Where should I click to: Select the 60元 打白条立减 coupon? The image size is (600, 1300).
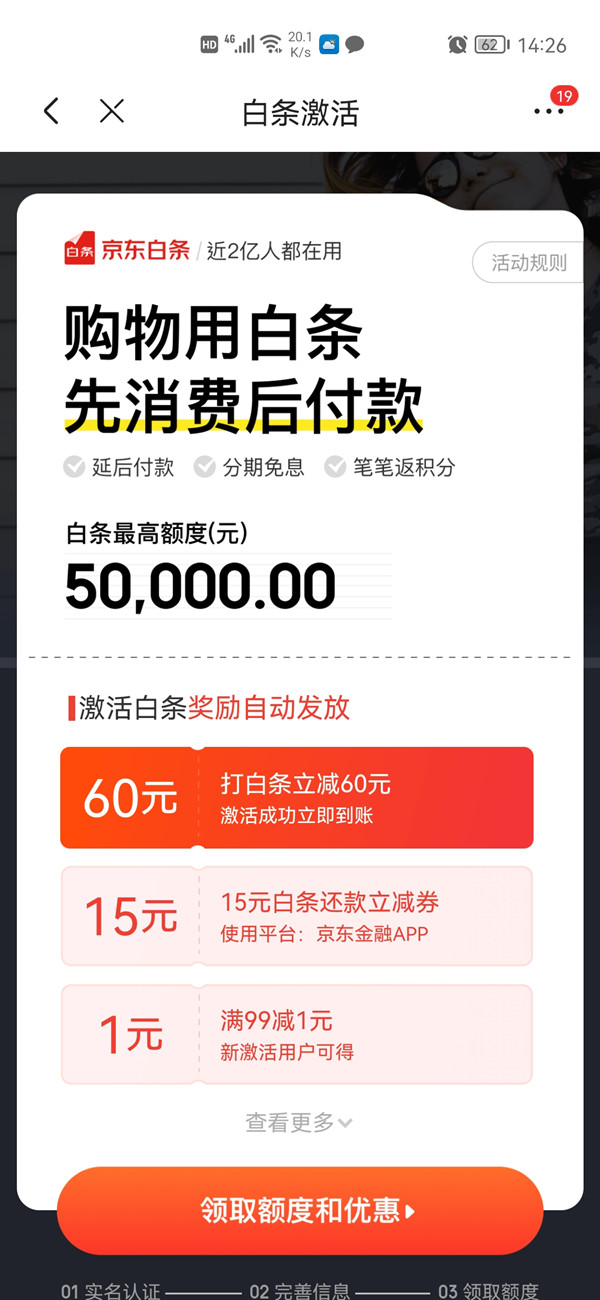tap(297, 798)
